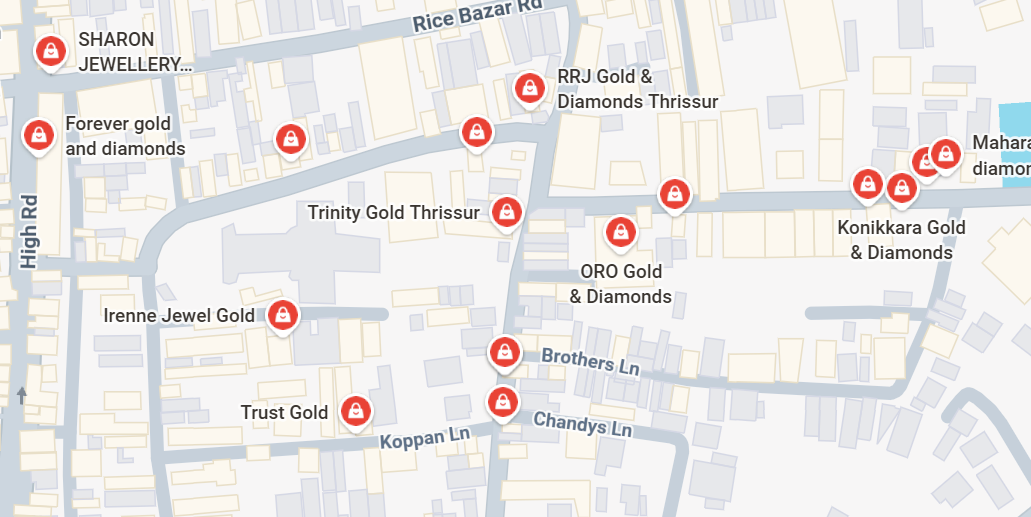
Task: Select the shop pin at Brothers Ln
Action: point(504,351)
